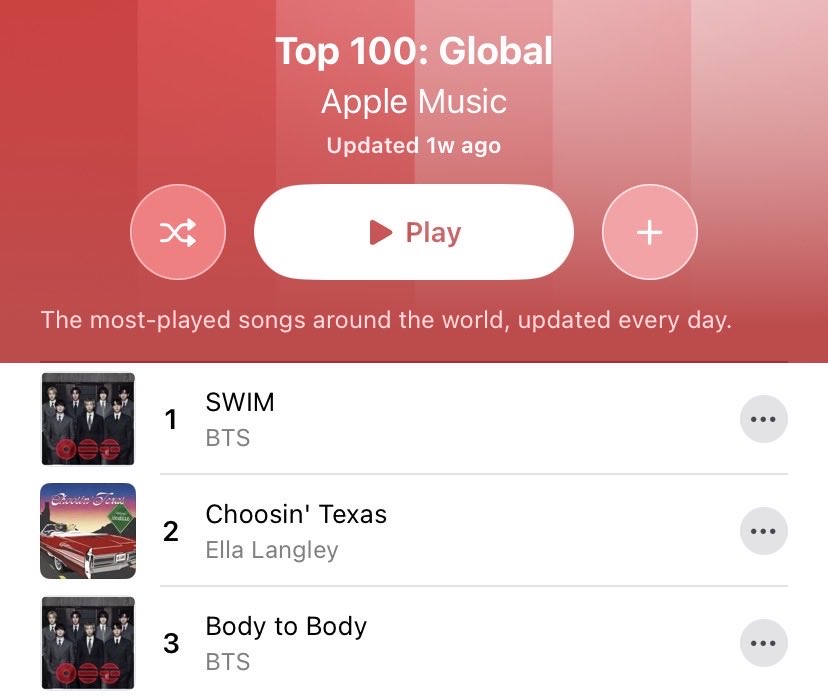The image size is (828, 697).
Task: Play the Top 100: Global playlist
Action: click(414, 233)
